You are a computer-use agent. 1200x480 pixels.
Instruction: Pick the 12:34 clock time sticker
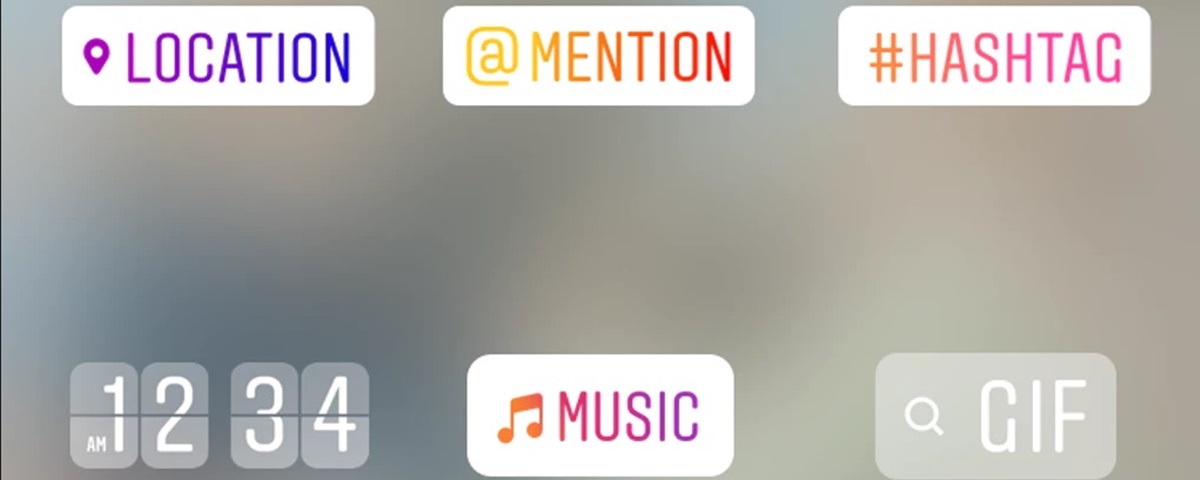219,416
